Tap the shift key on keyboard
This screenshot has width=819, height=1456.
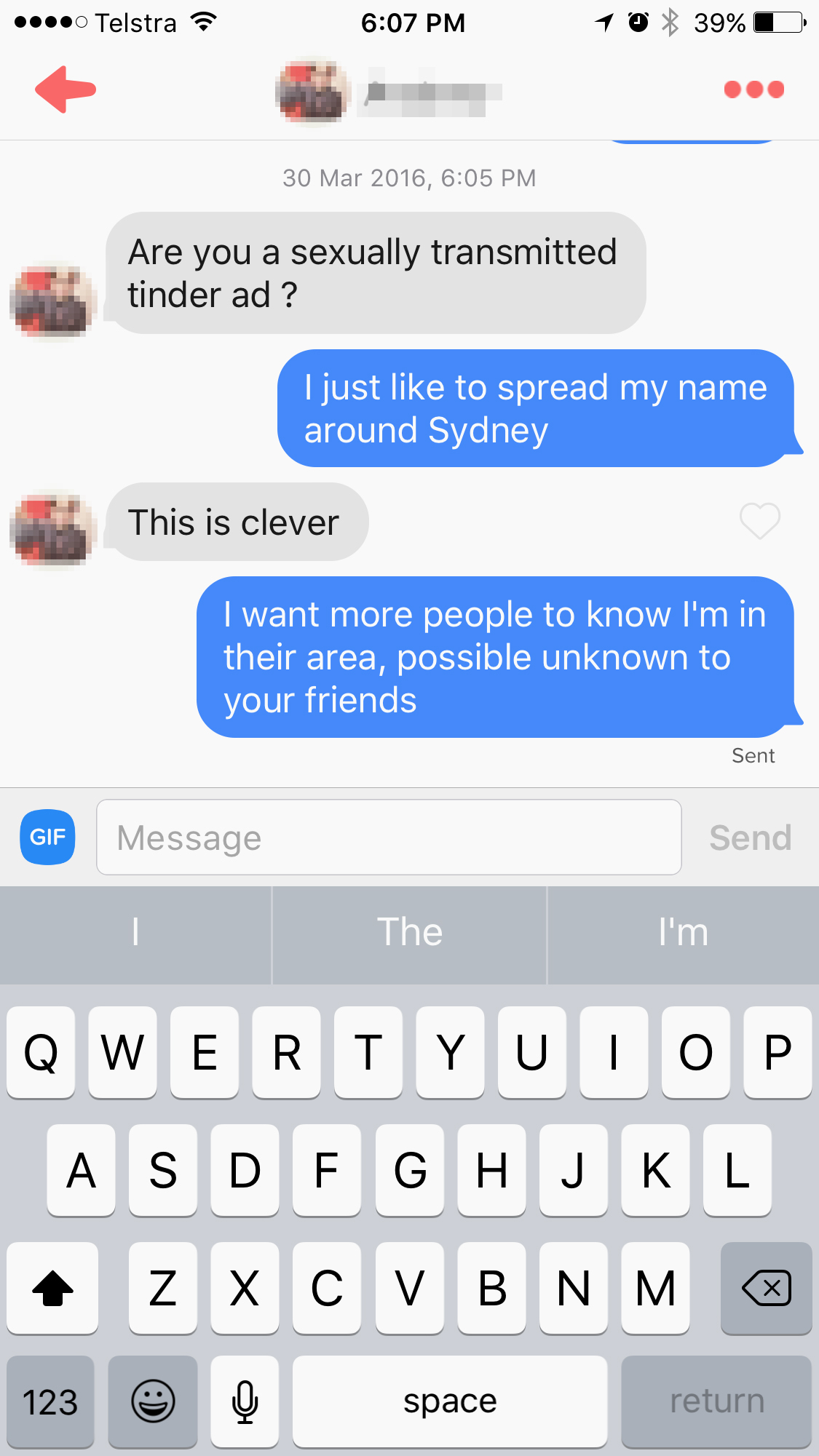point(52,1288)
